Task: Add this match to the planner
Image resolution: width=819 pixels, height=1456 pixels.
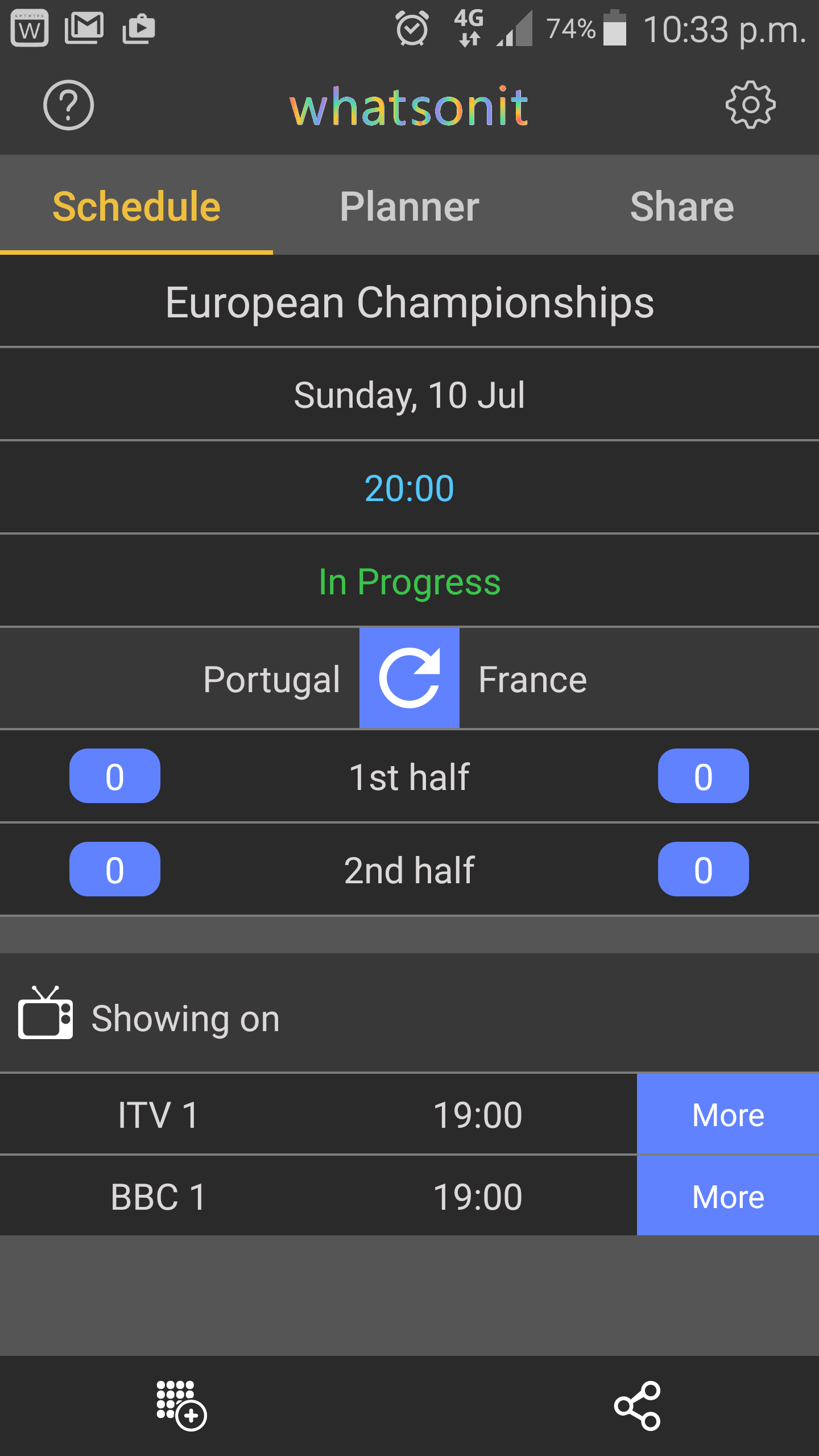Action: pyautogui.click(x=181, y=1405)
